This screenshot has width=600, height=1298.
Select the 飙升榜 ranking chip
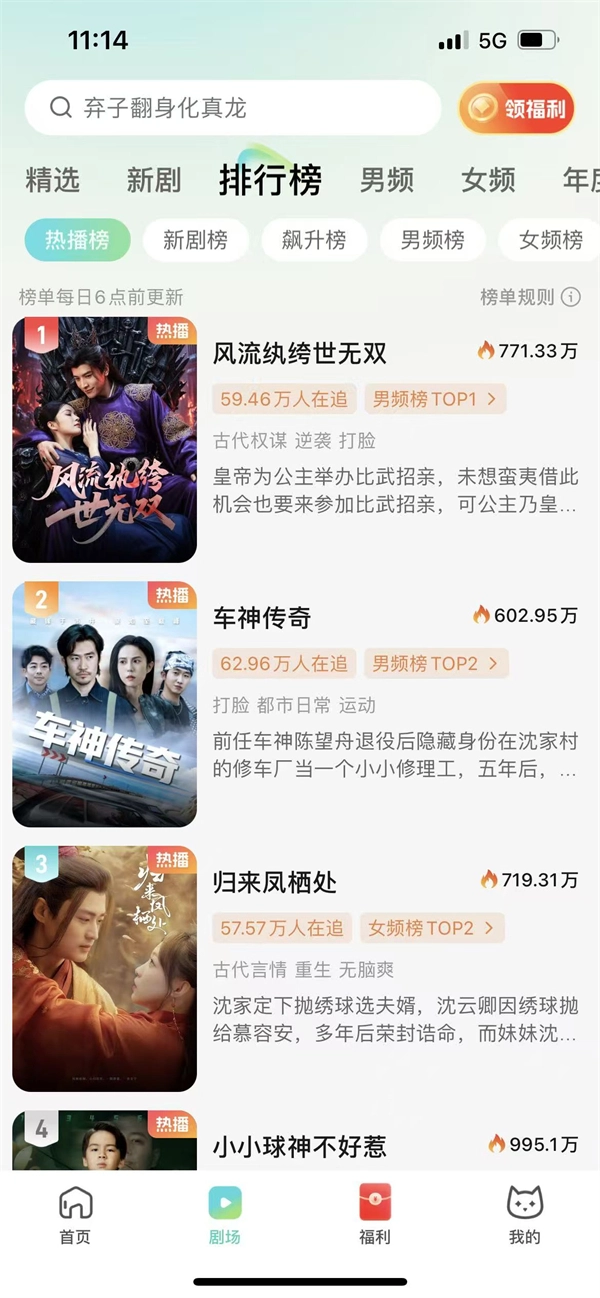click(314, 240)
